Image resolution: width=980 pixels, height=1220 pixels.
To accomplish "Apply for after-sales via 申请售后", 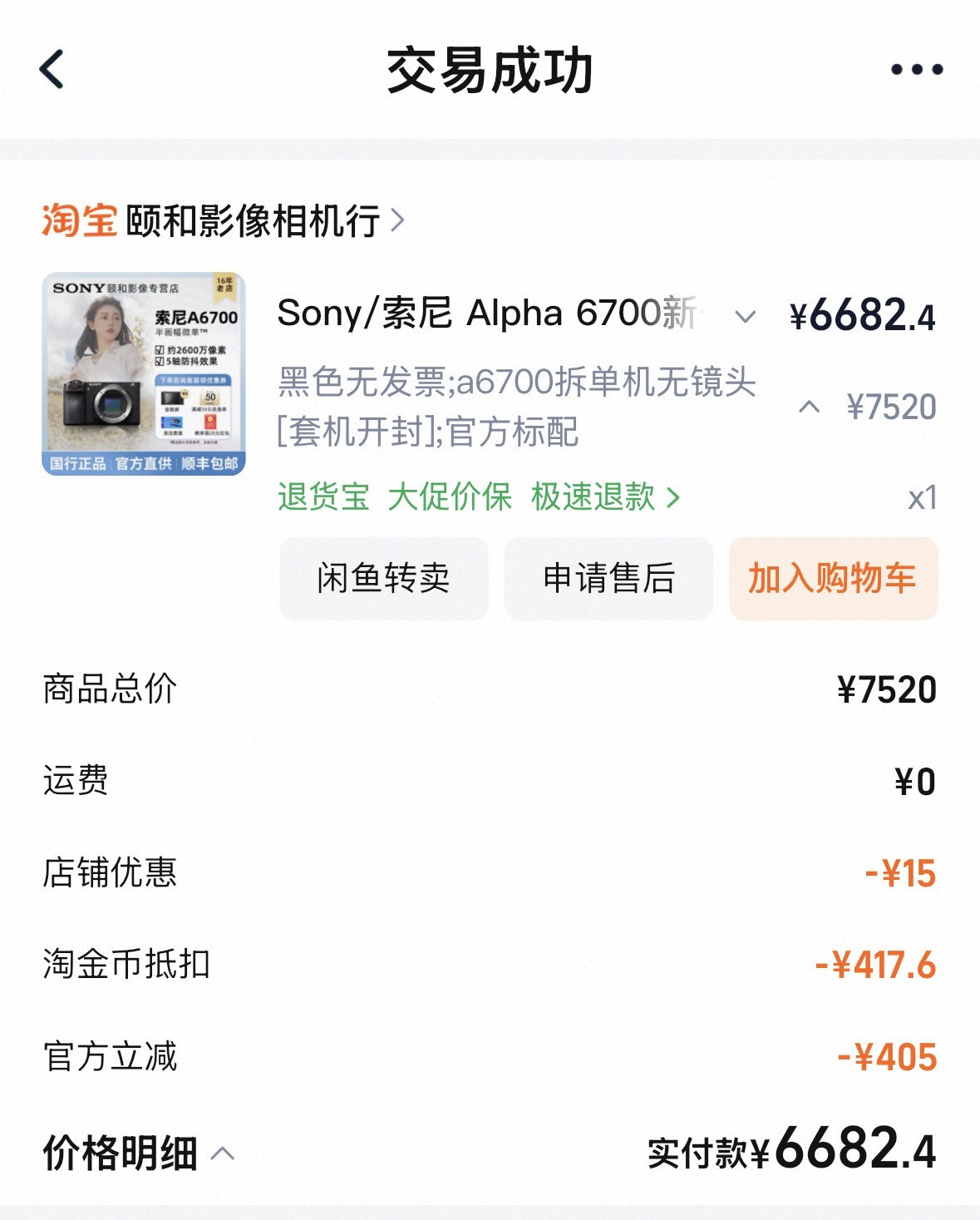I will (608, 578).
